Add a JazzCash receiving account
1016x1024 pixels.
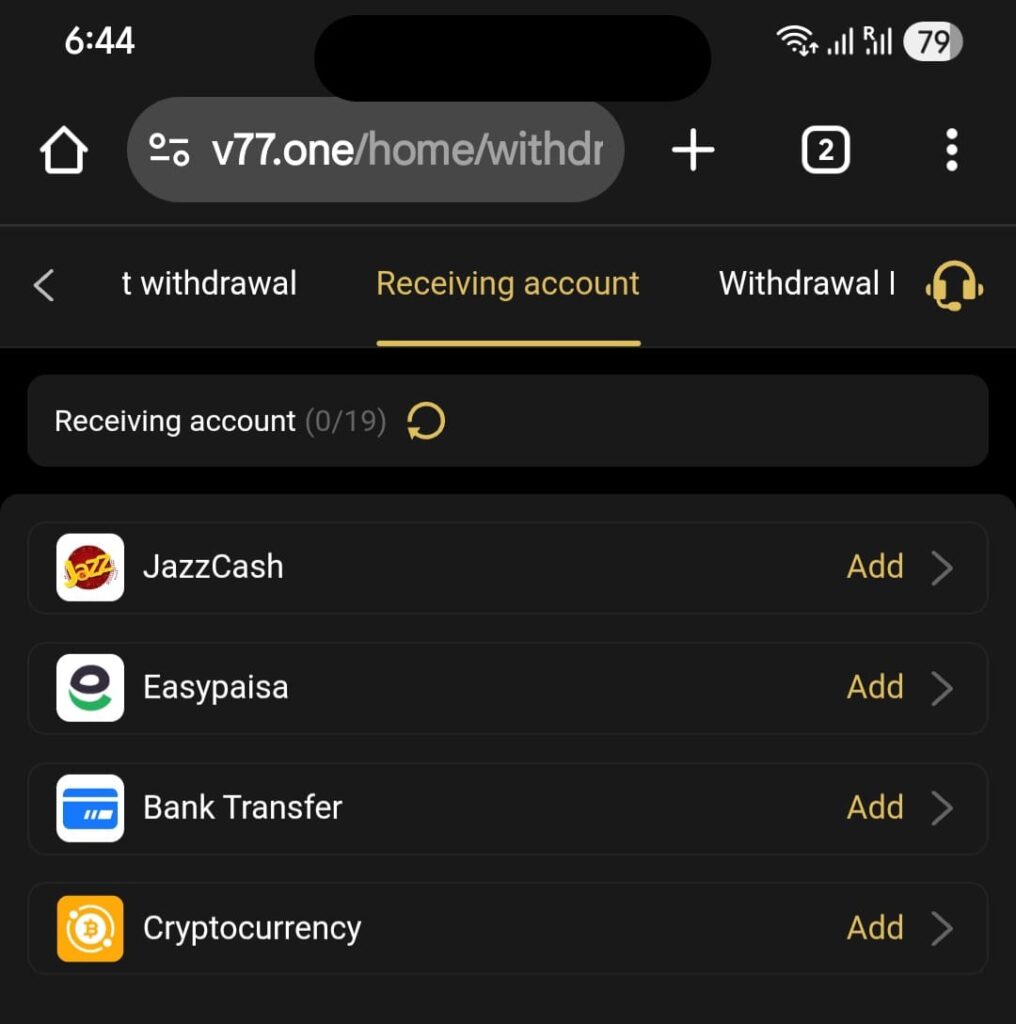(x=875, y=566)
